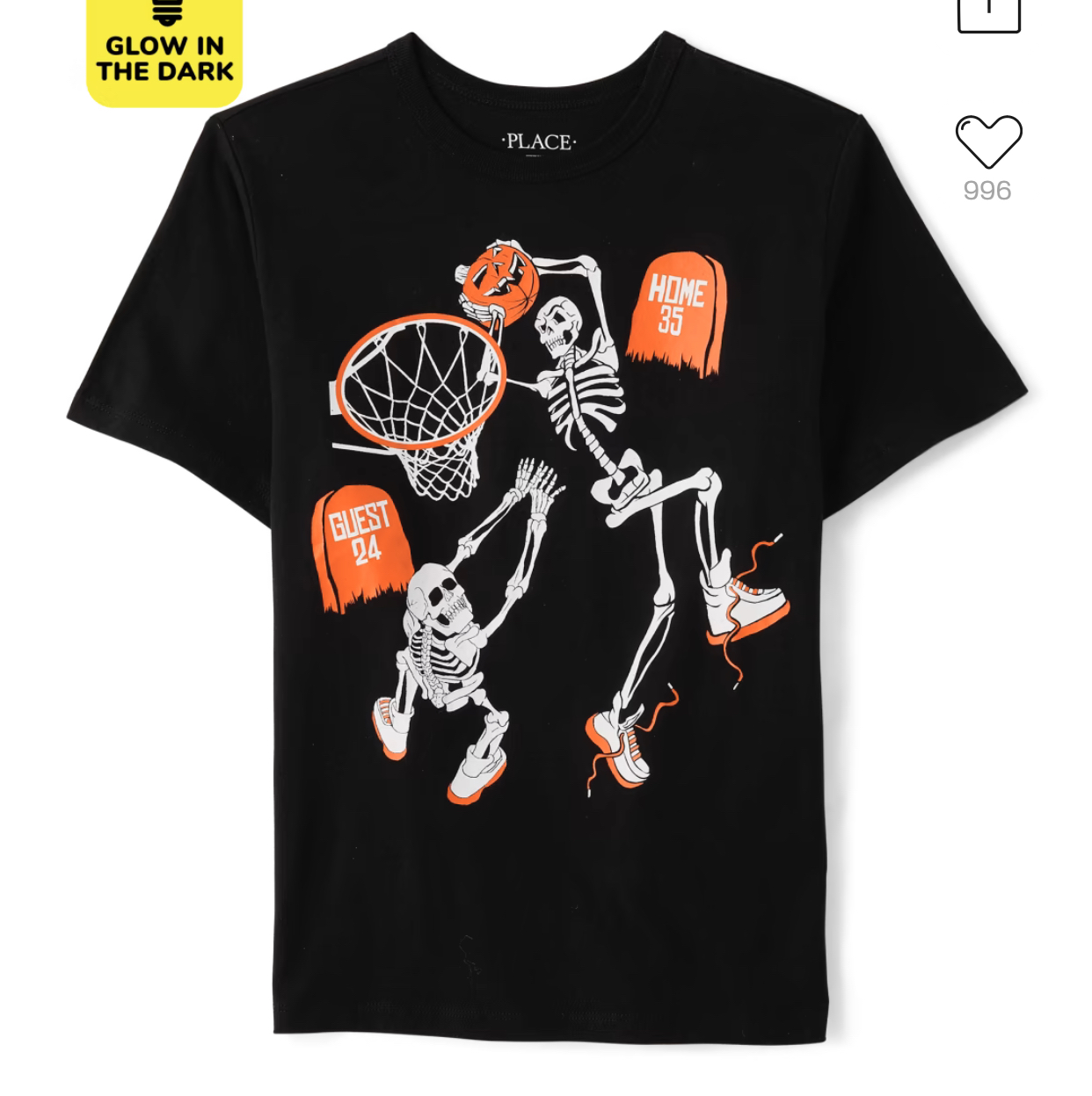Add this shirt to favorites
This screenshot has height=1096, width=1092.
point(988,142)
